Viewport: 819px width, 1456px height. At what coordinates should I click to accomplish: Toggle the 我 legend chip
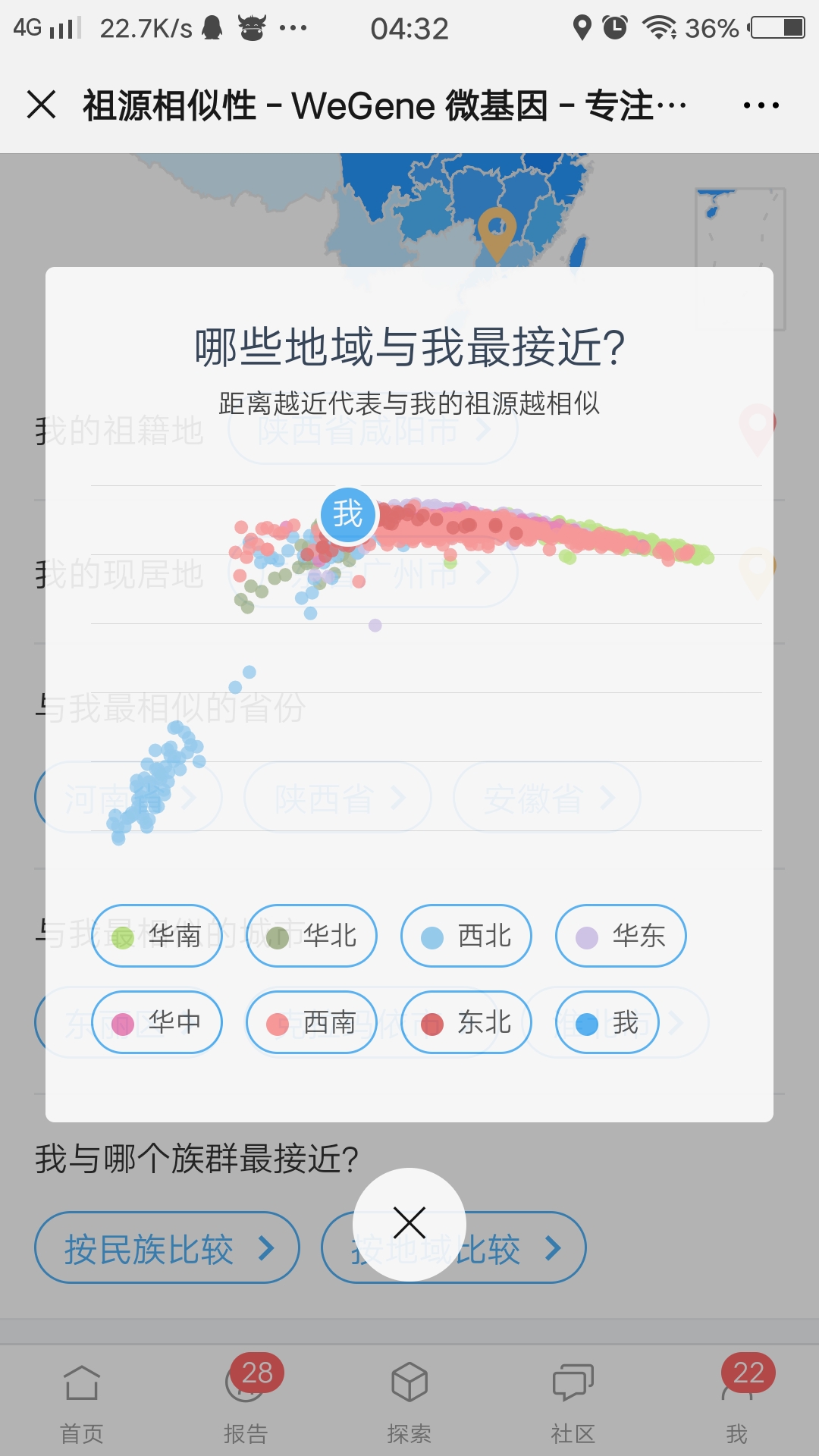click(x=607, y=1022)
